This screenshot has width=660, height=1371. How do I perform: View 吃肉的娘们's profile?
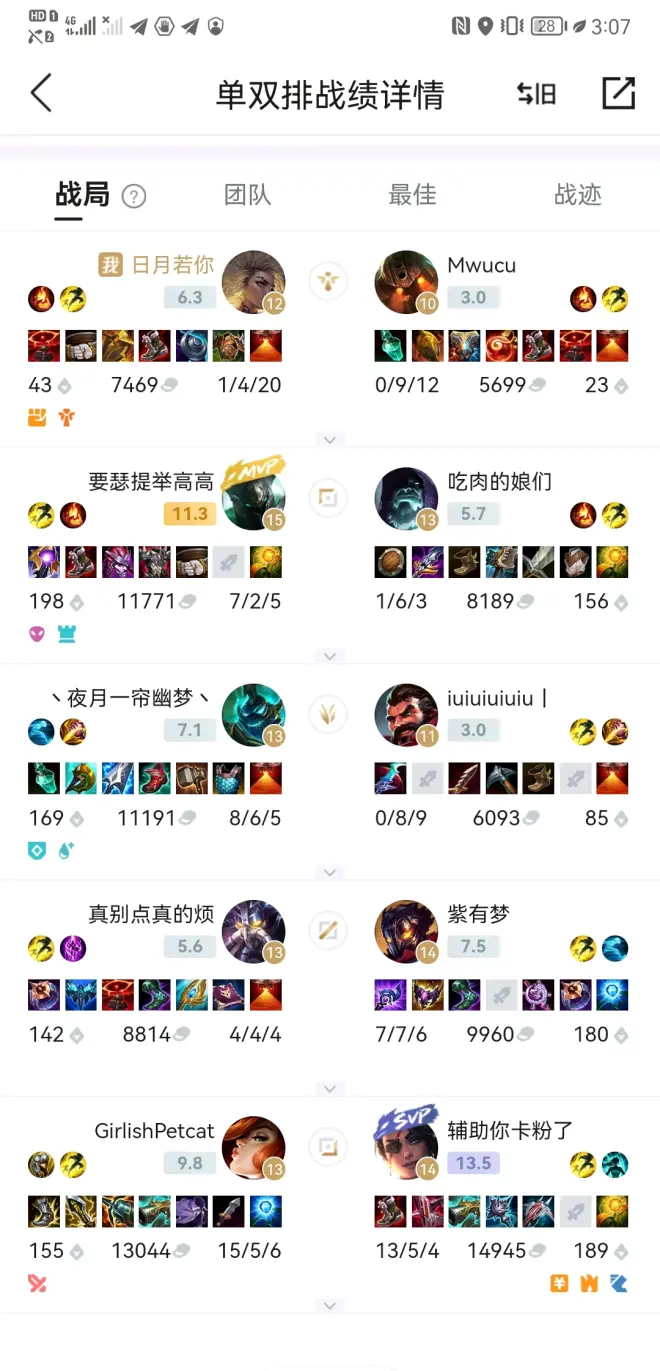(406, 498)
